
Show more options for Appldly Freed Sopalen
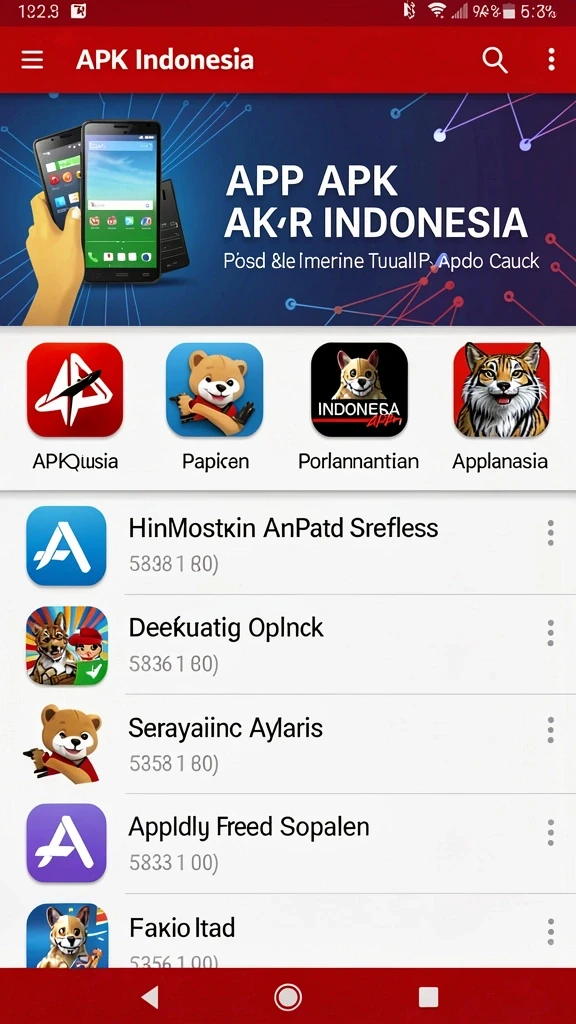(x=551, y=832)
